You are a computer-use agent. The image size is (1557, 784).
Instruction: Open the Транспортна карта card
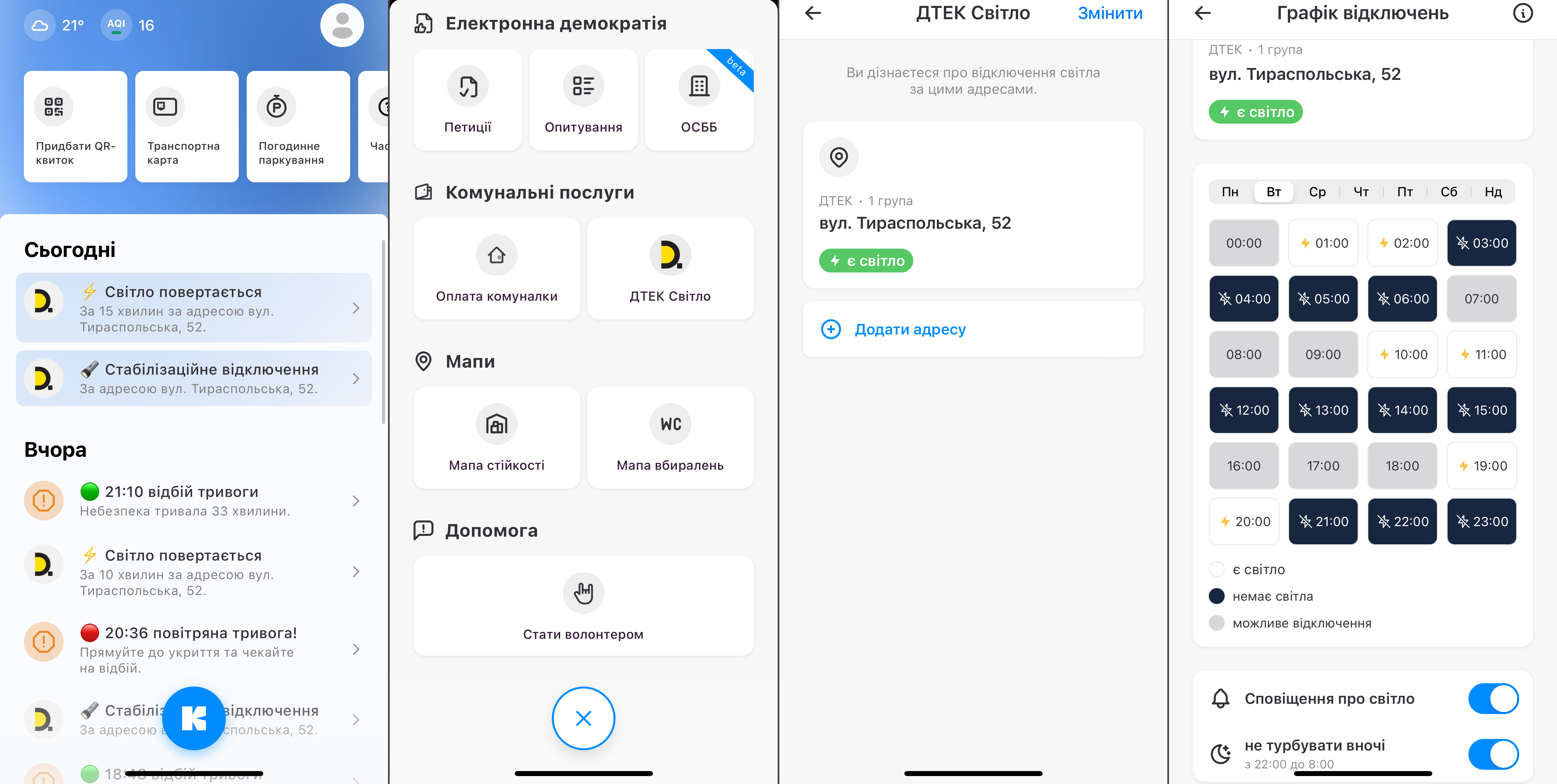click(x=187, y=126)
